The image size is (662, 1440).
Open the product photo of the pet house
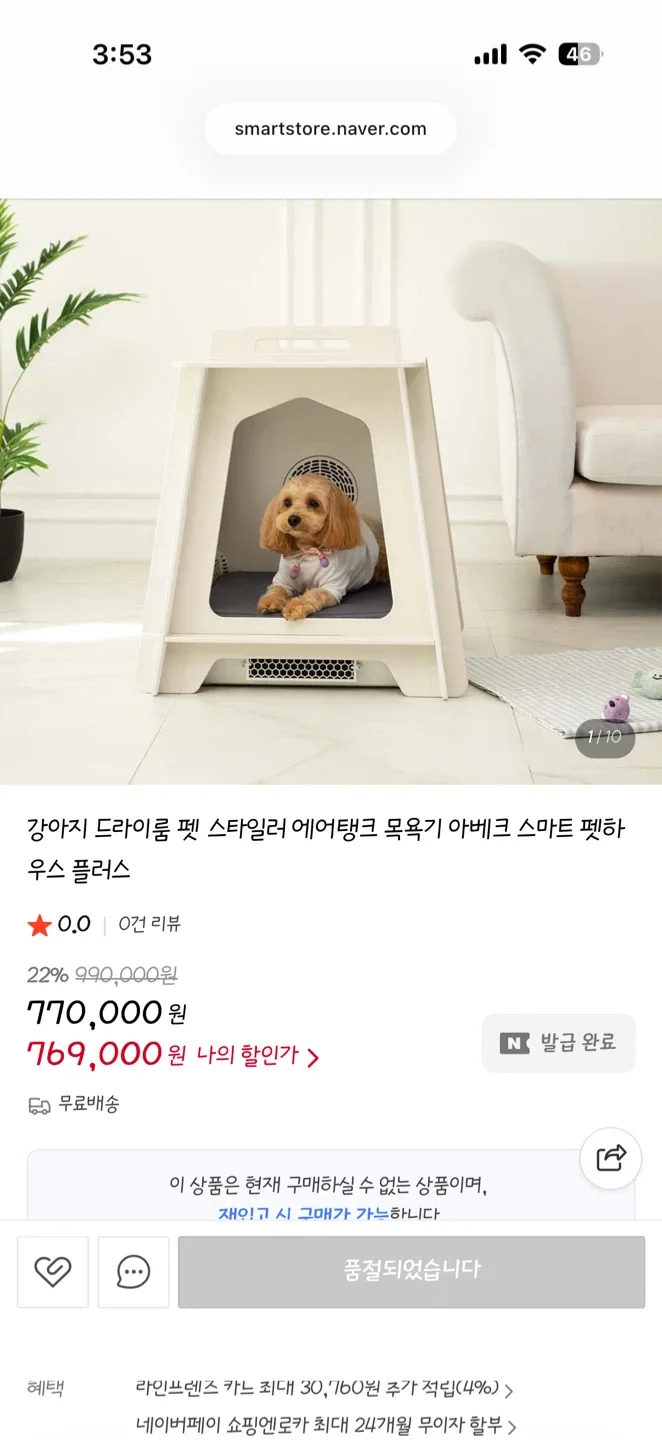pyautogui.click(x=330, y=490)
